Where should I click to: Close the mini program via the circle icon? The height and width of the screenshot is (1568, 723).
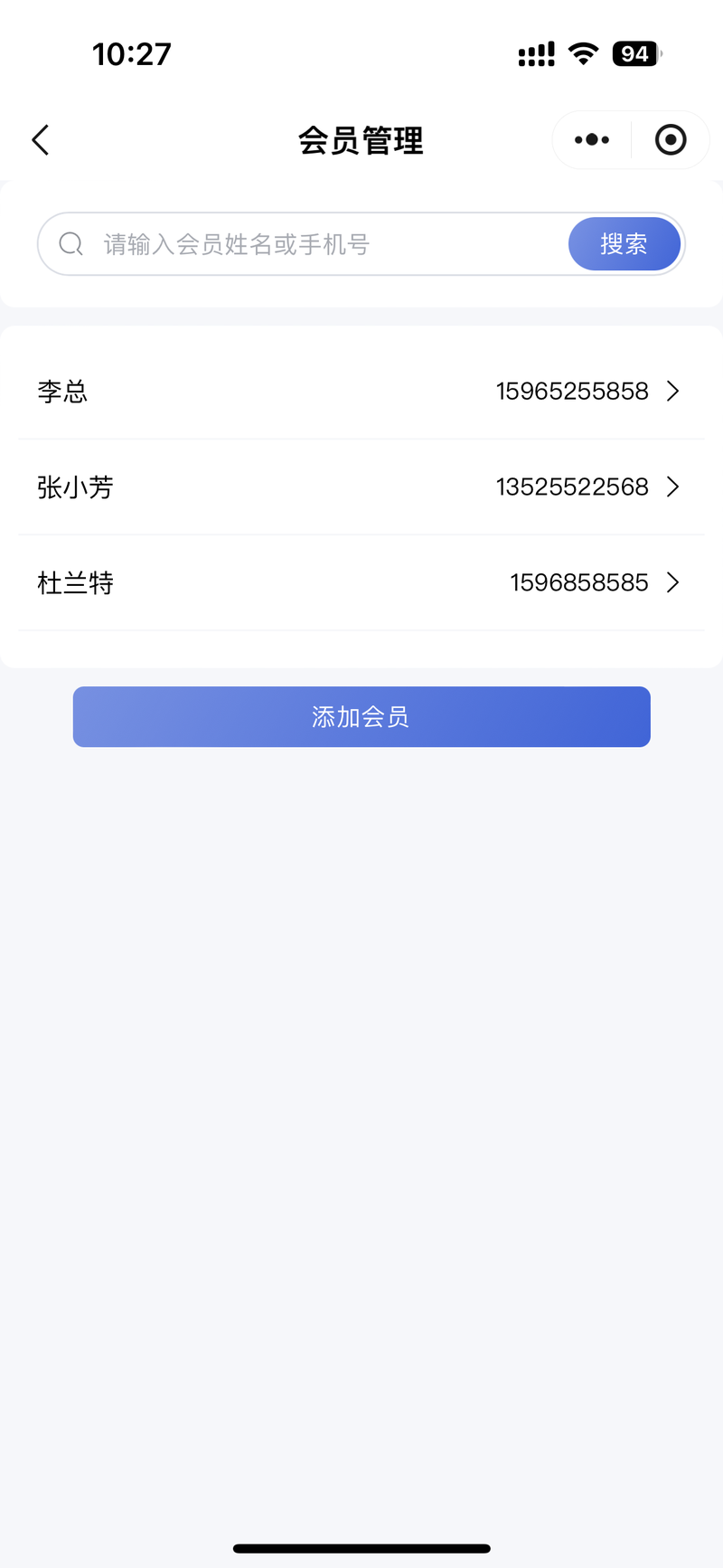tap(671, 140)
